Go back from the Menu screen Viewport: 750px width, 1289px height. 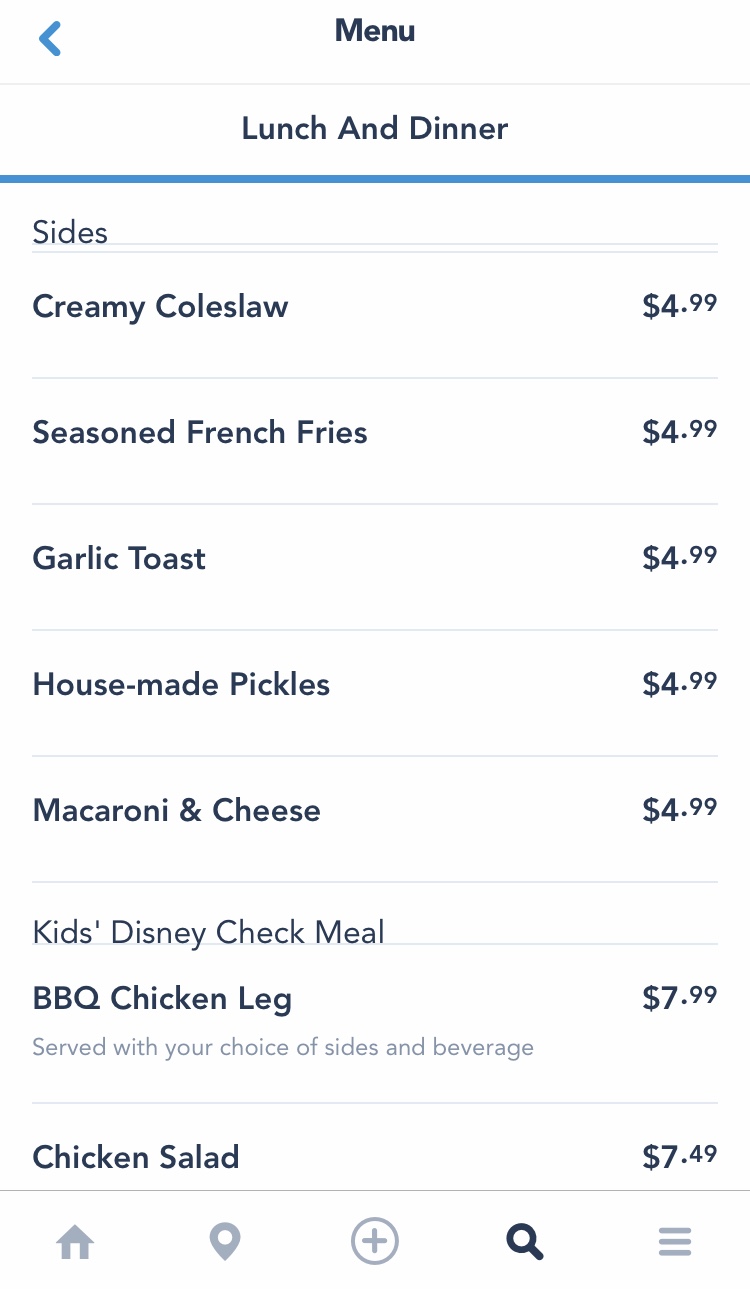click(x=50, y=39)
